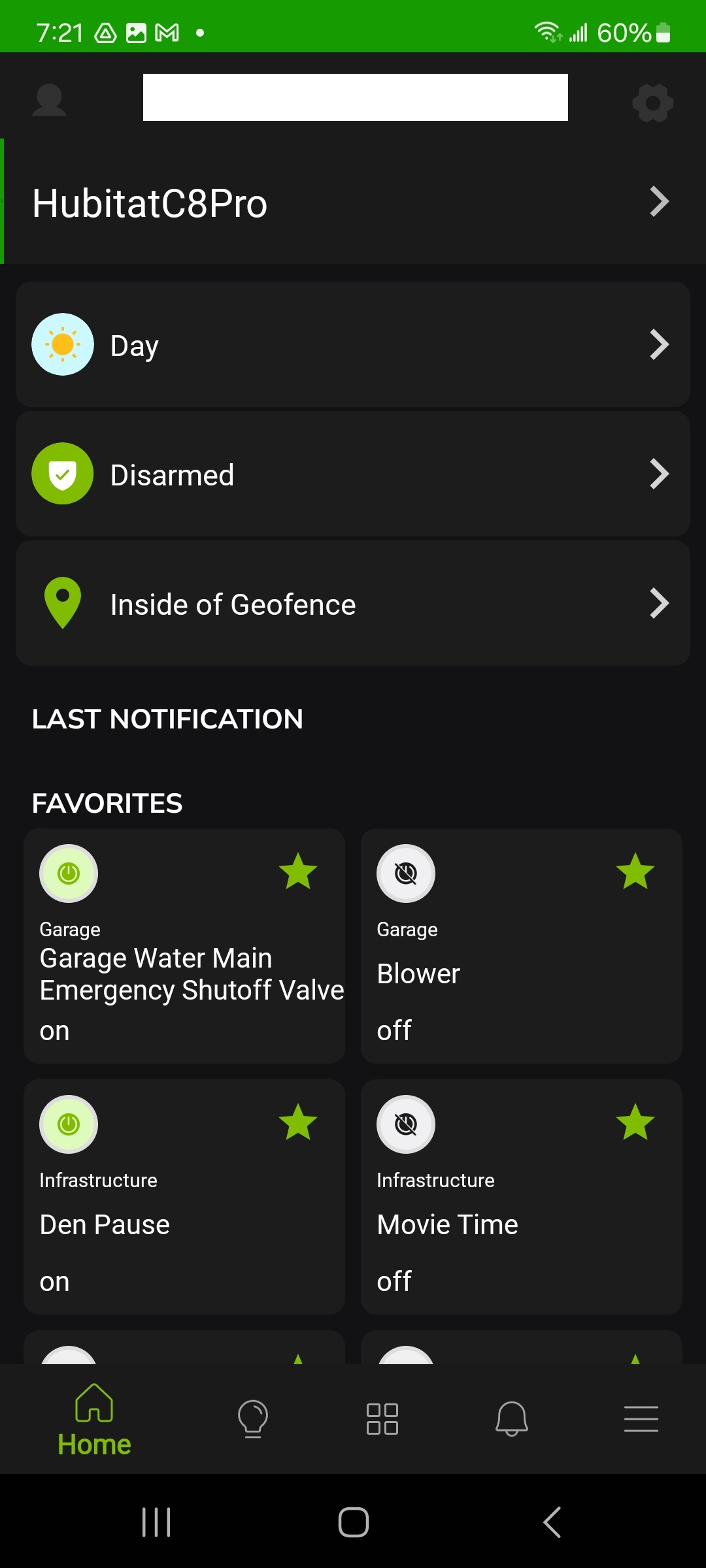Unstar the Movie Time favorite
Screen dimensions: 706x1568
635,1122
